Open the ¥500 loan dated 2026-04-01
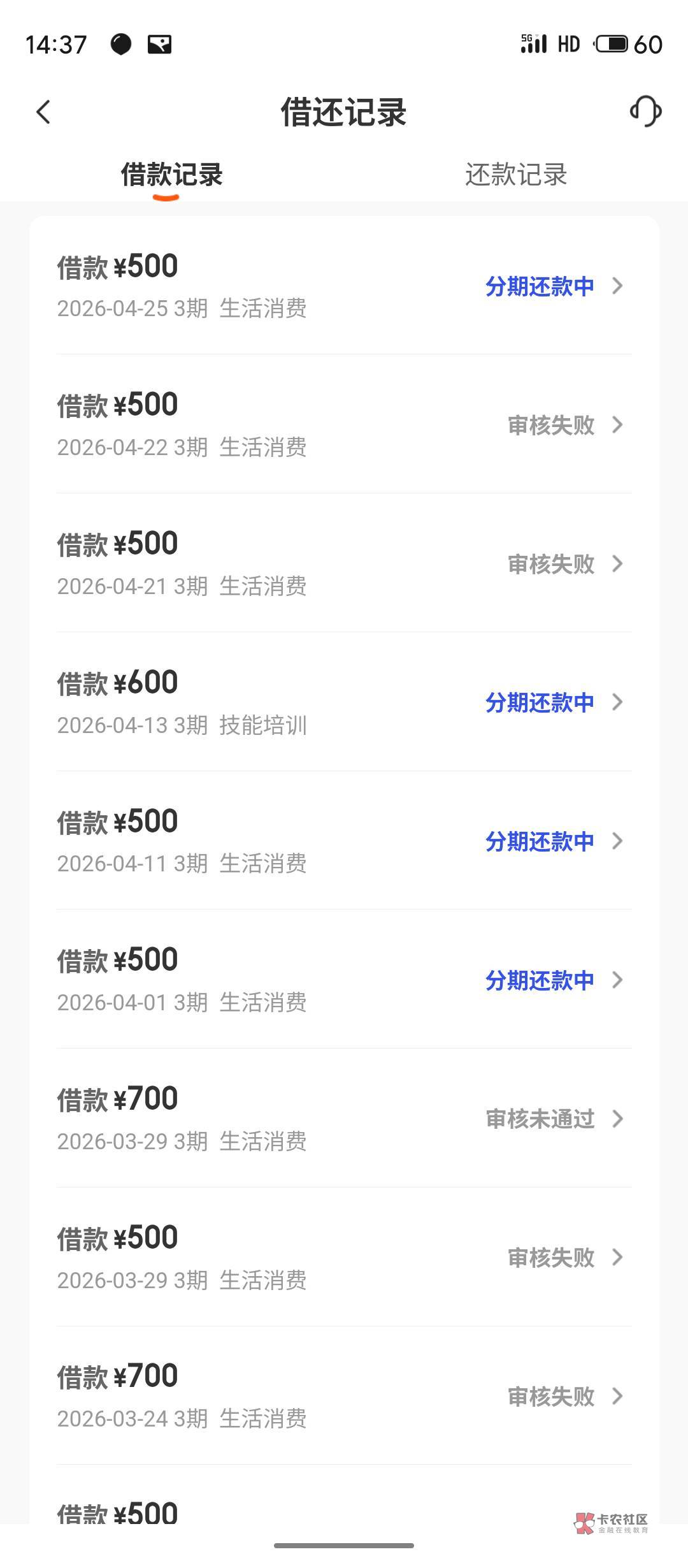 344,979
